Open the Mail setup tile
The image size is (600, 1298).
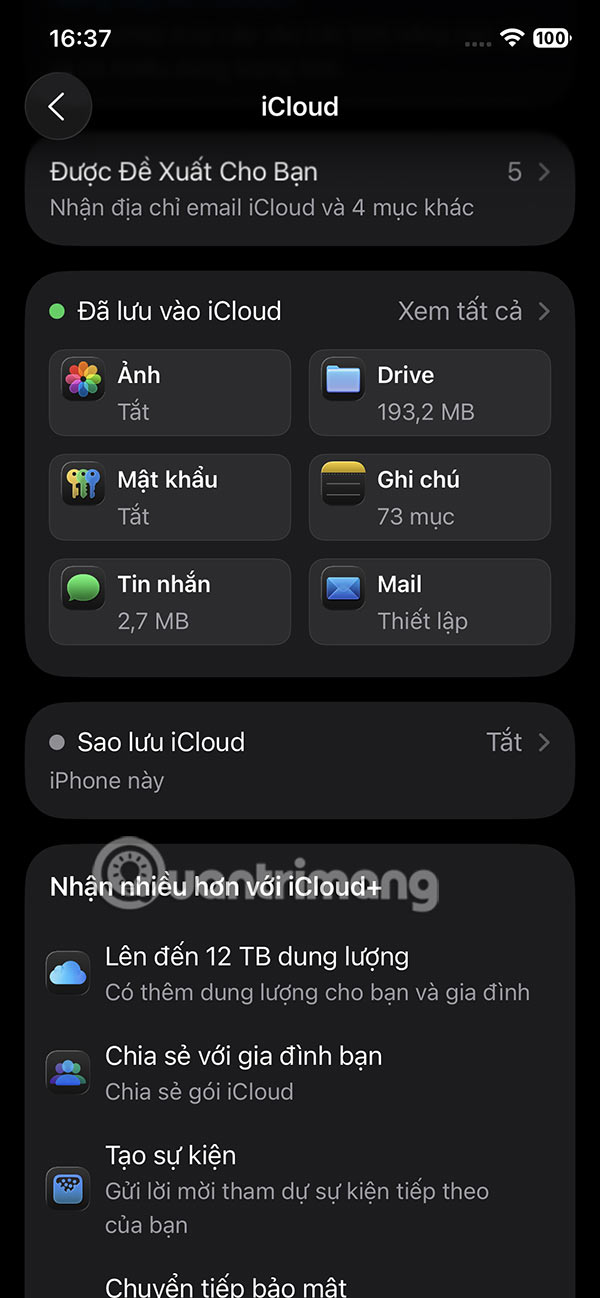click(x=430, y=601)
